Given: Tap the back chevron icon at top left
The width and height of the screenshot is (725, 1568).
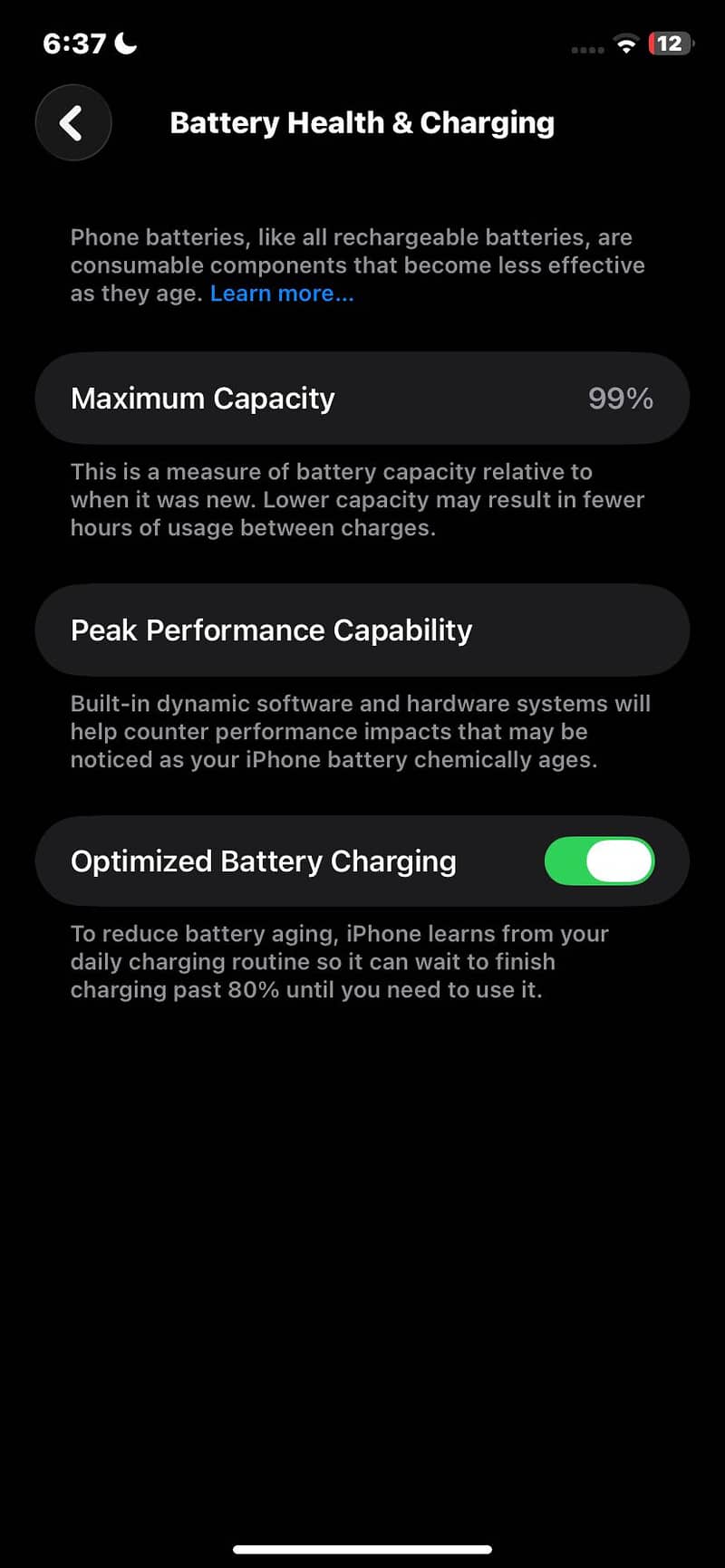Looking at the screenshot, I should [x=72, y=122].
